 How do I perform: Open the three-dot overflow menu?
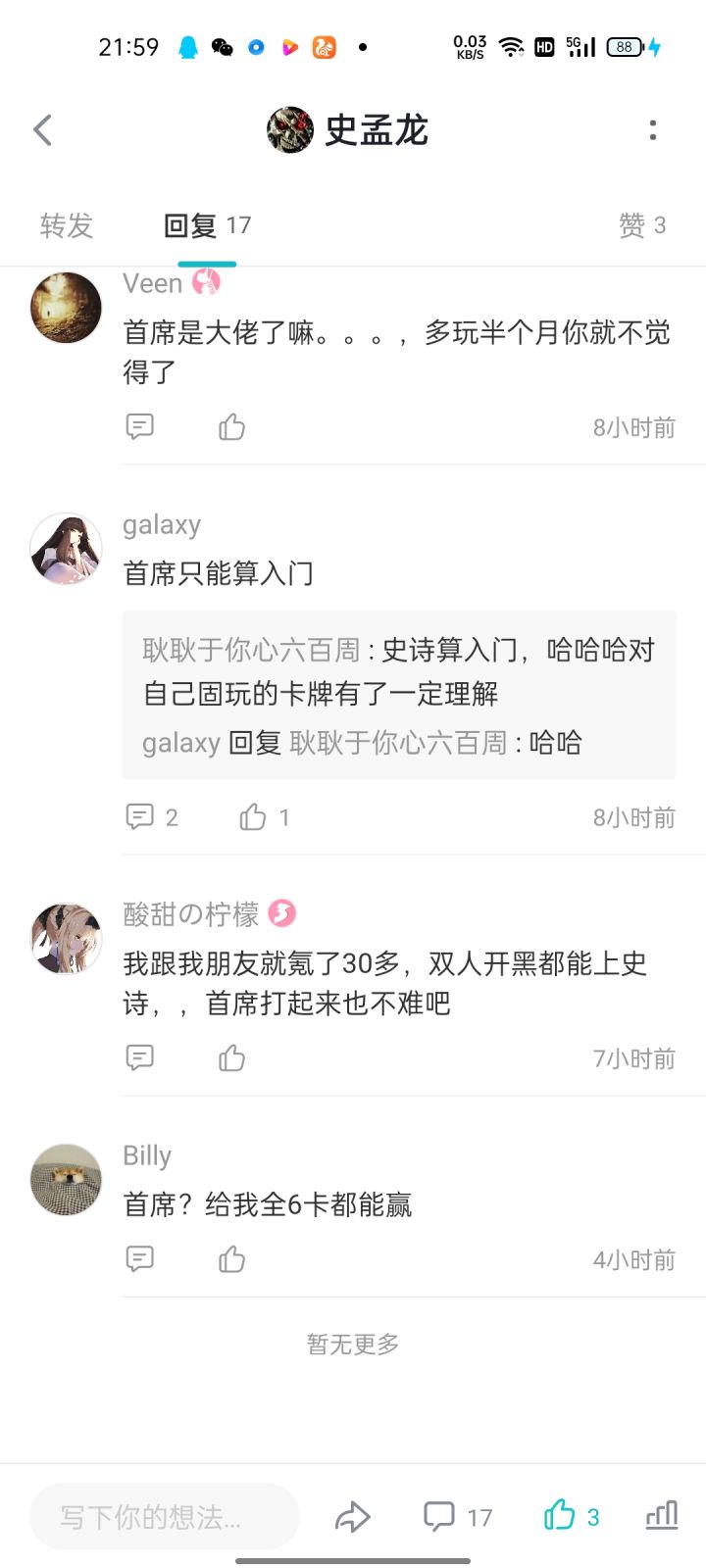click(653, 130)
